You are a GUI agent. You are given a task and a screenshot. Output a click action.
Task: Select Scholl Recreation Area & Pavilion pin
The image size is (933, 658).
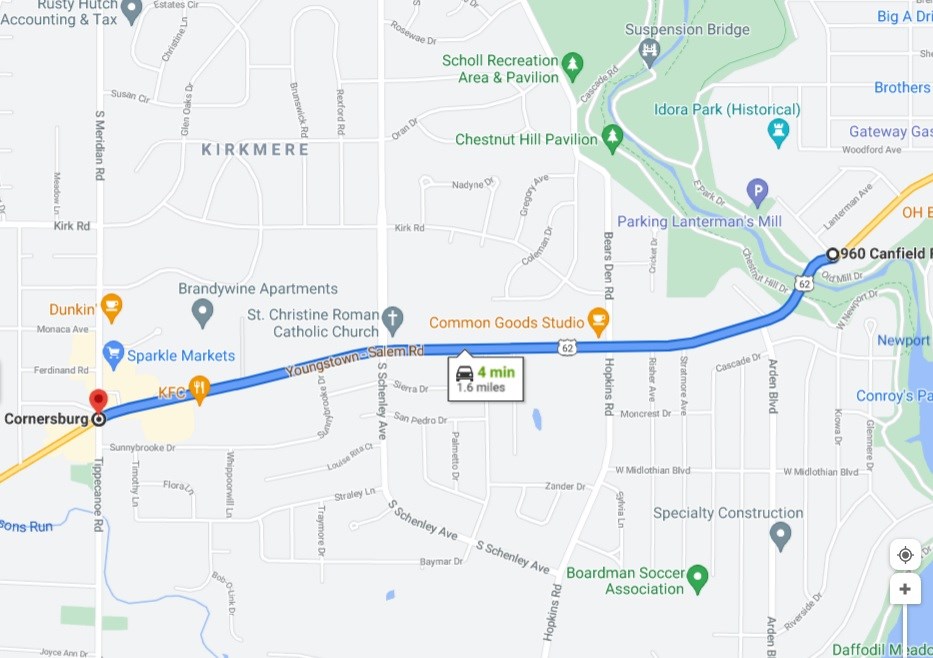click(573, 67)
